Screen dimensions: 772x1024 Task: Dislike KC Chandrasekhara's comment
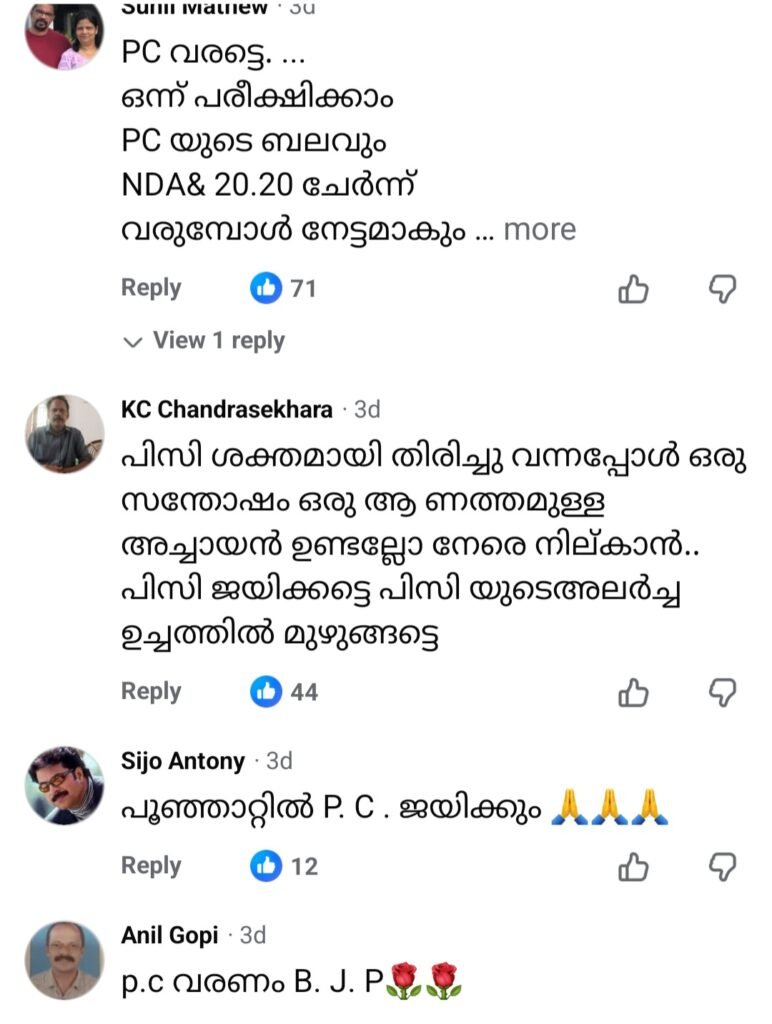tap(722, 692)
